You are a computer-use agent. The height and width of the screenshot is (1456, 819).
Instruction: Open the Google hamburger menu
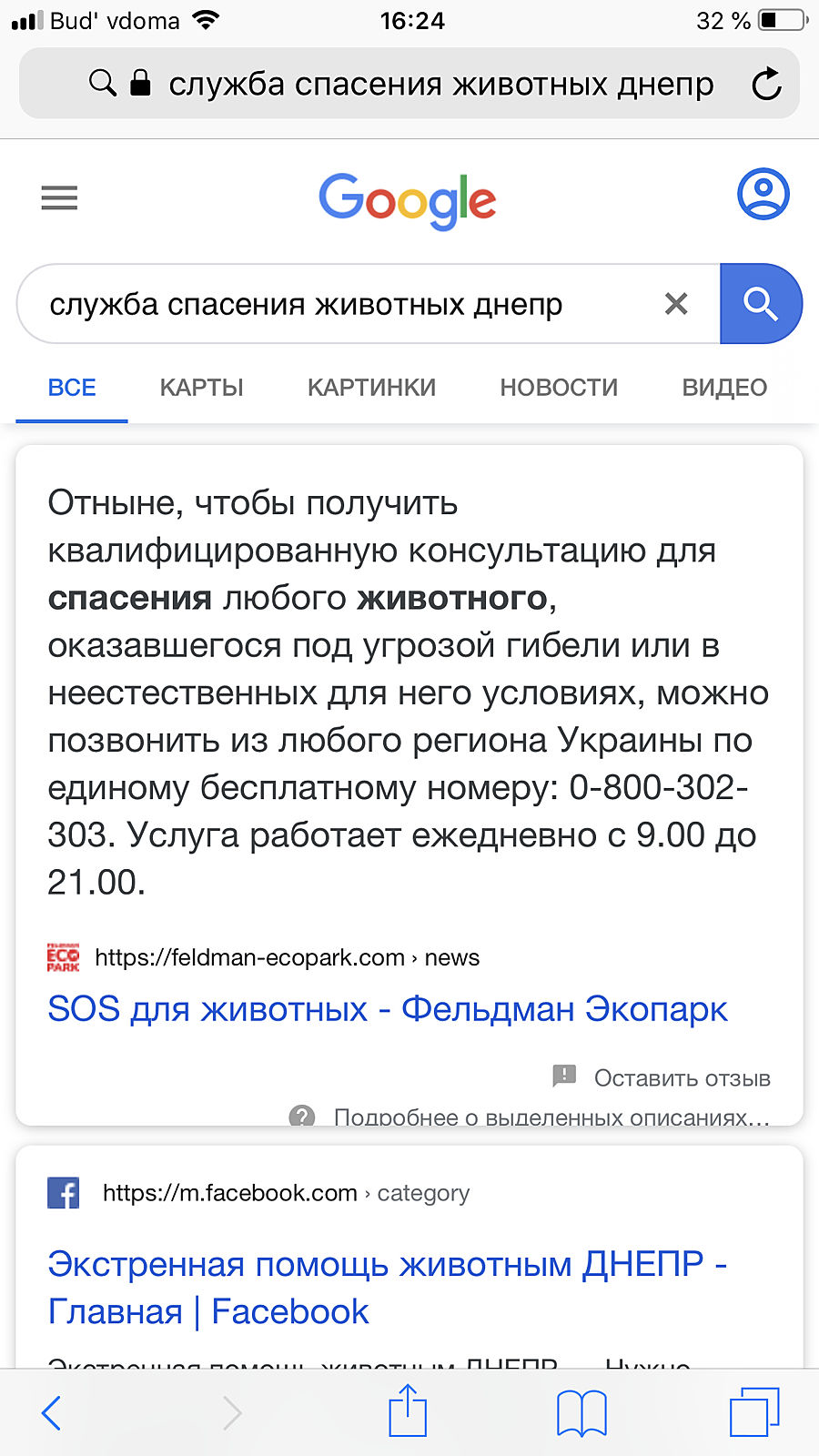pyautogui.click(x=59, y=197)
